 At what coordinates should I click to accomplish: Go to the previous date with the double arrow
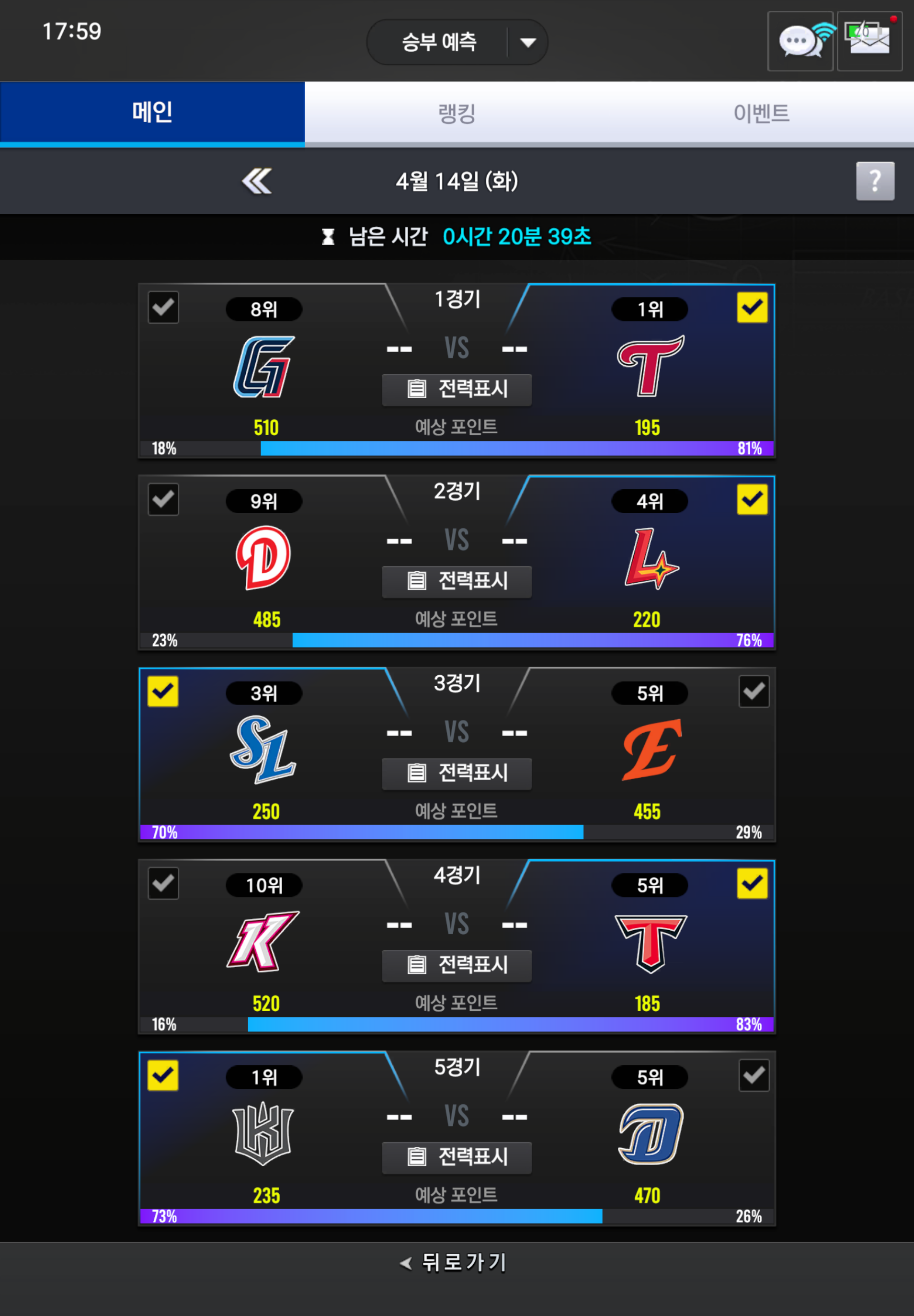click(257, 182)
